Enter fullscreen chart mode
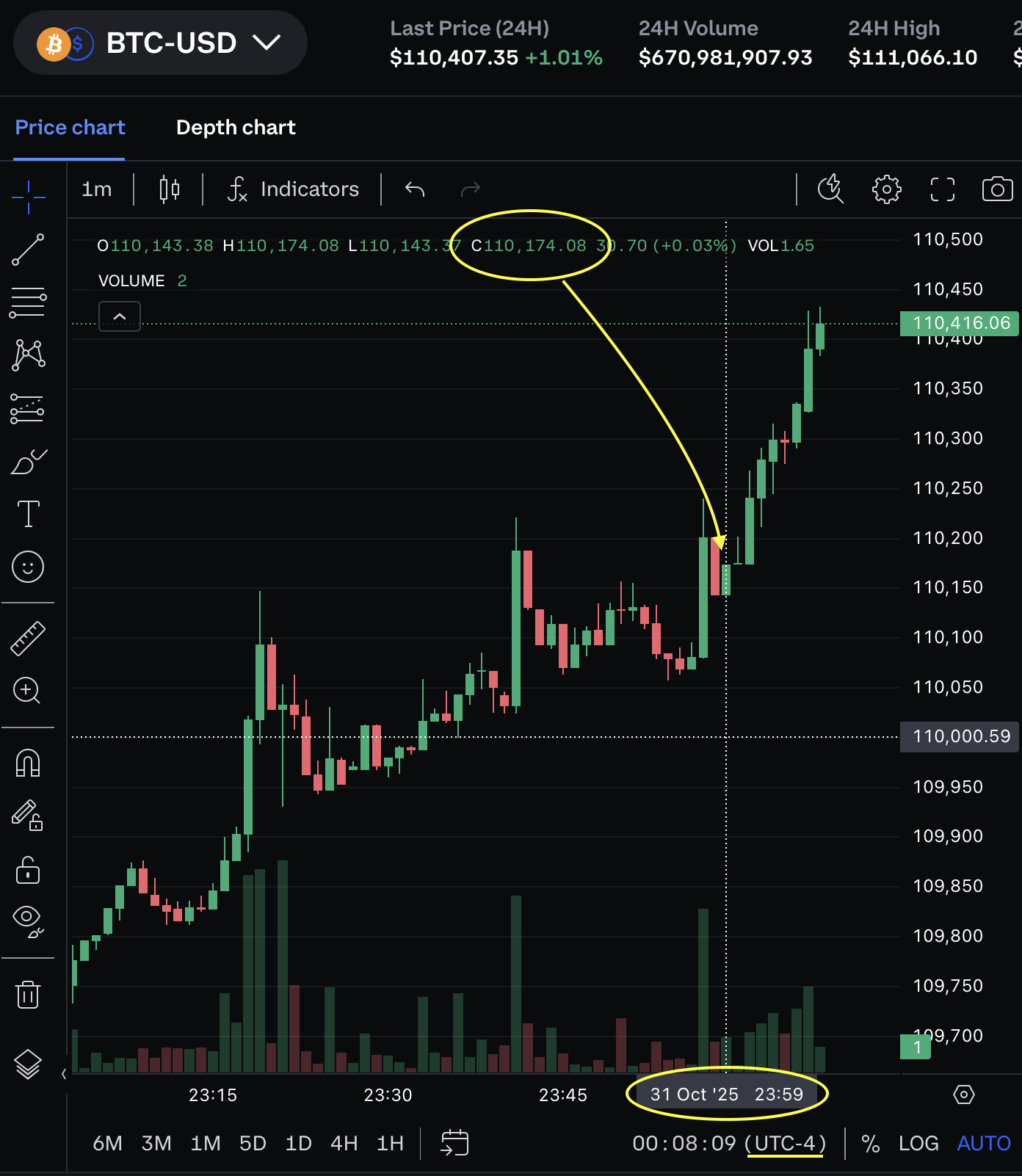The height and width of the screenshot is (1176, 1022). coord(942,189)
